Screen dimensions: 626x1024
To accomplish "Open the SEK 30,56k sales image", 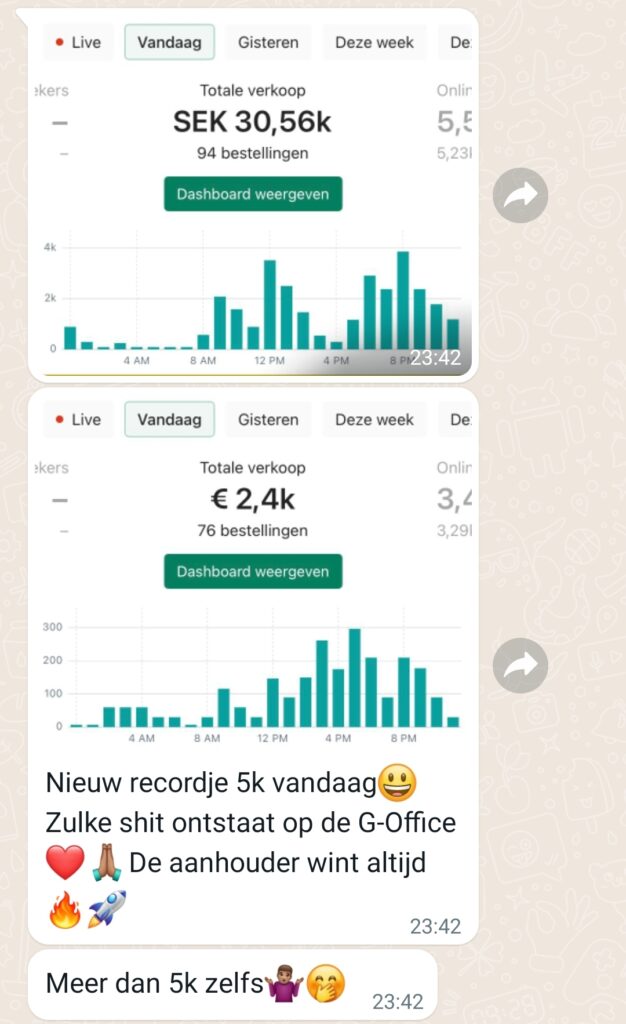I will 253,195.
